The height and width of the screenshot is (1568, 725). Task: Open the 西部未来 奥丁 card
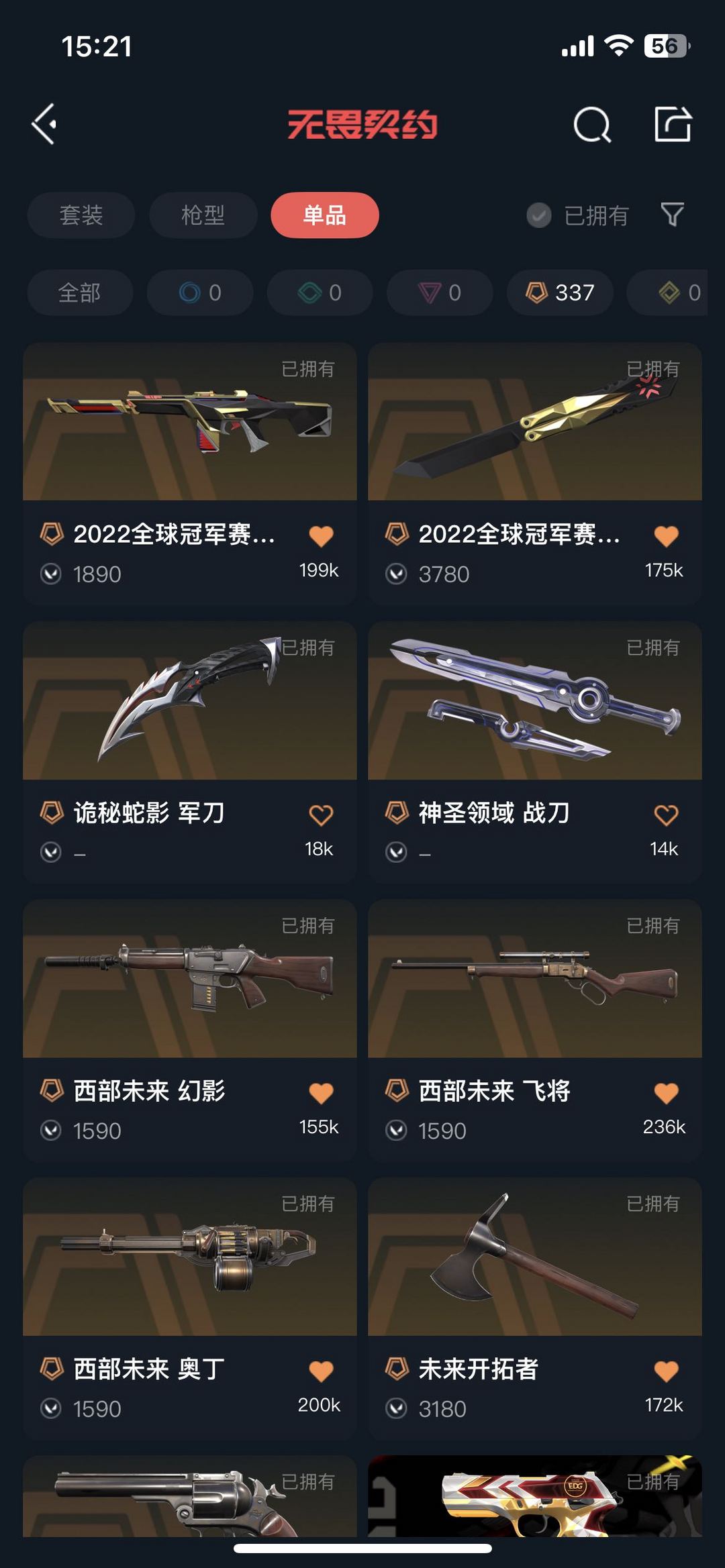point(190,1308)
